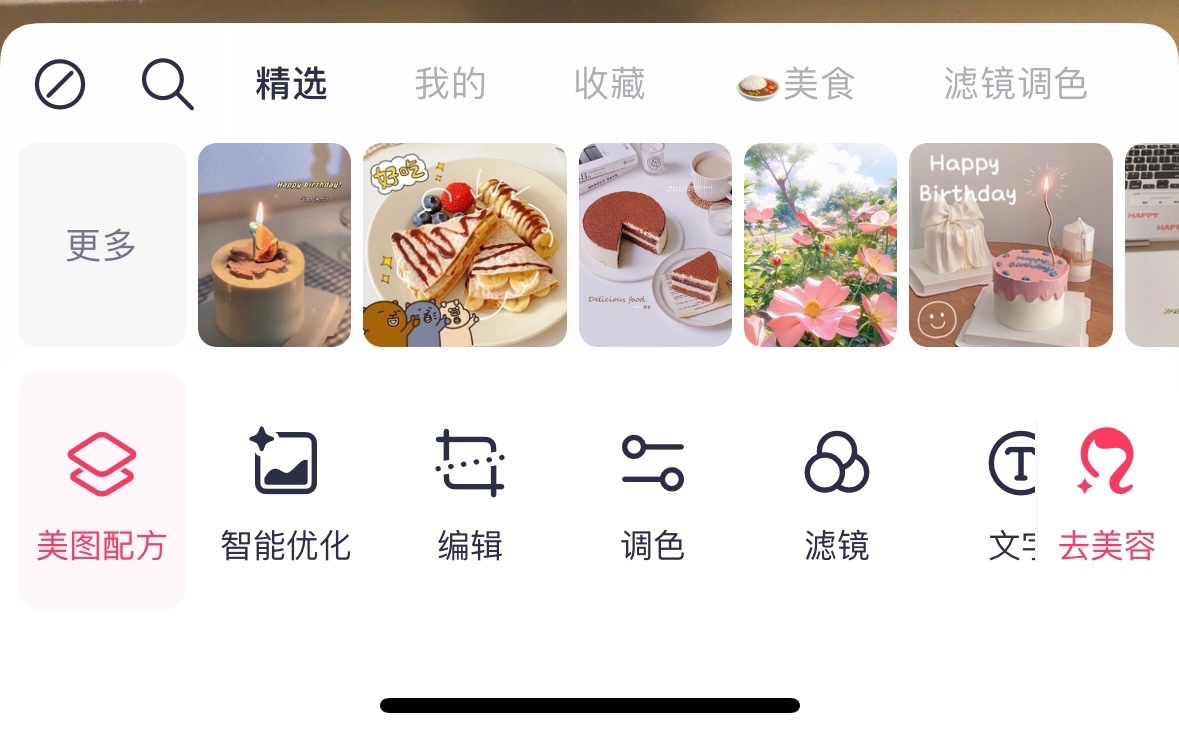Open the 收藏 tab

point(609,84)
